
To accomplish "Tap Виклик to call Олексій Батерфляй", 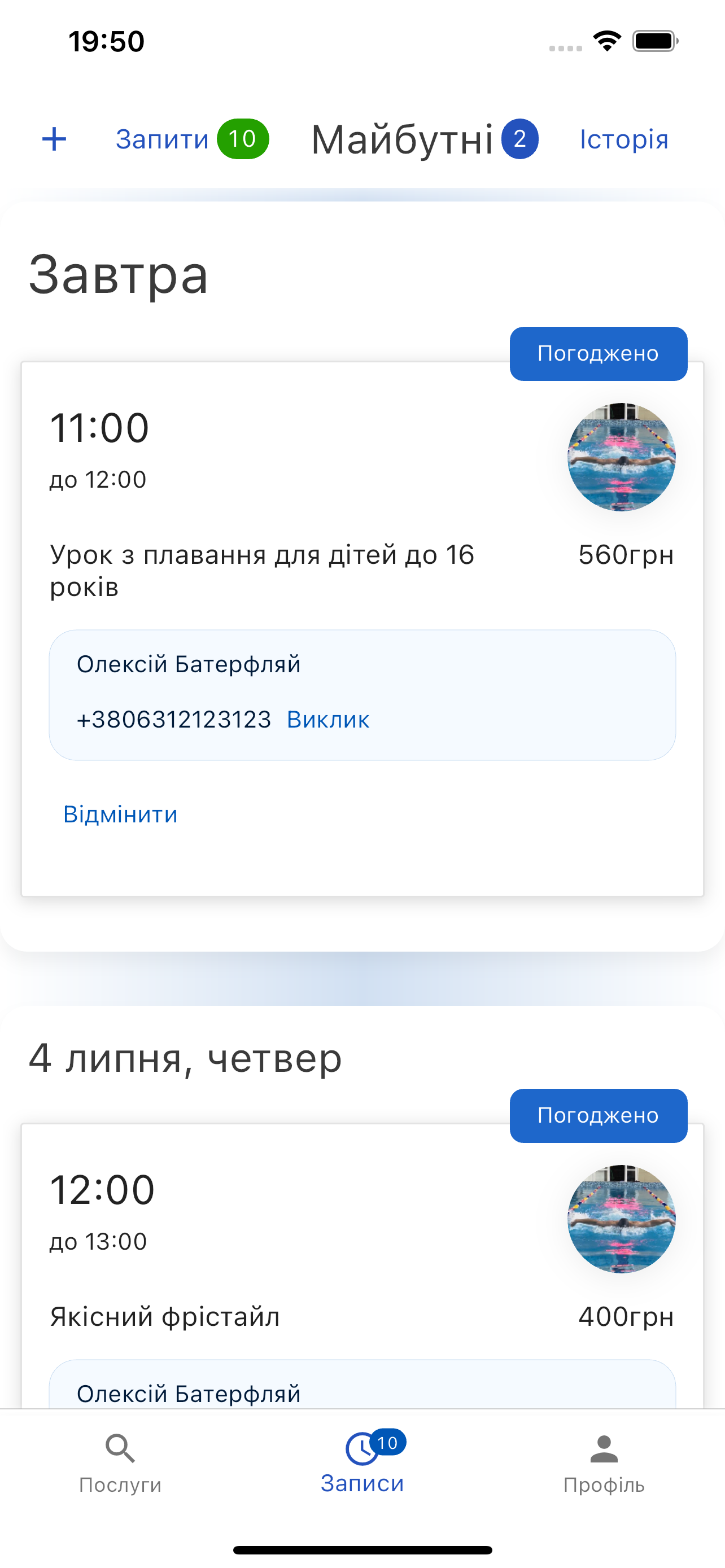I will [x=327, y=720].
